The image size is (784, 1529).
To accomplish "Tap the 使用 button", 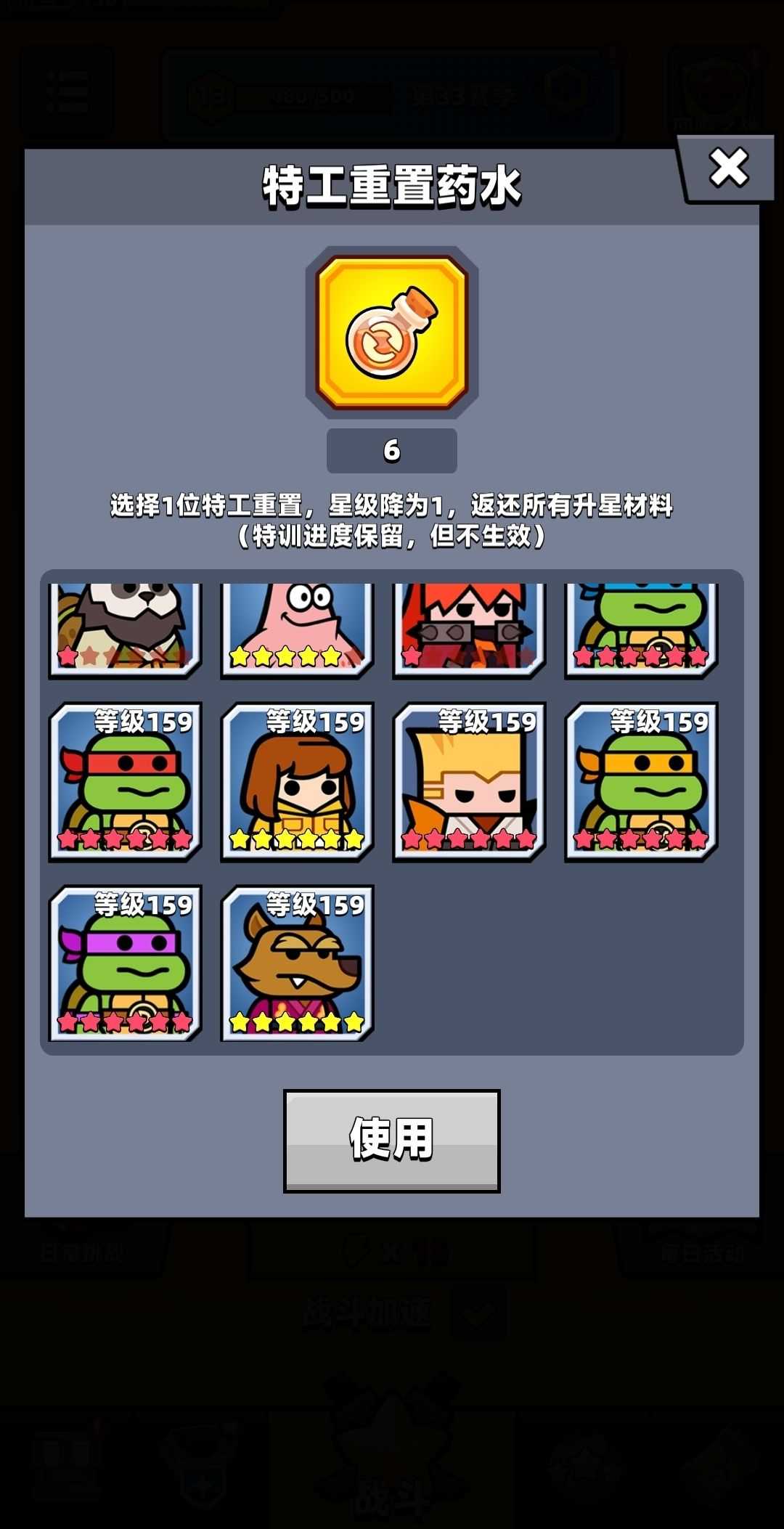I will click(x=391, y=1139).
